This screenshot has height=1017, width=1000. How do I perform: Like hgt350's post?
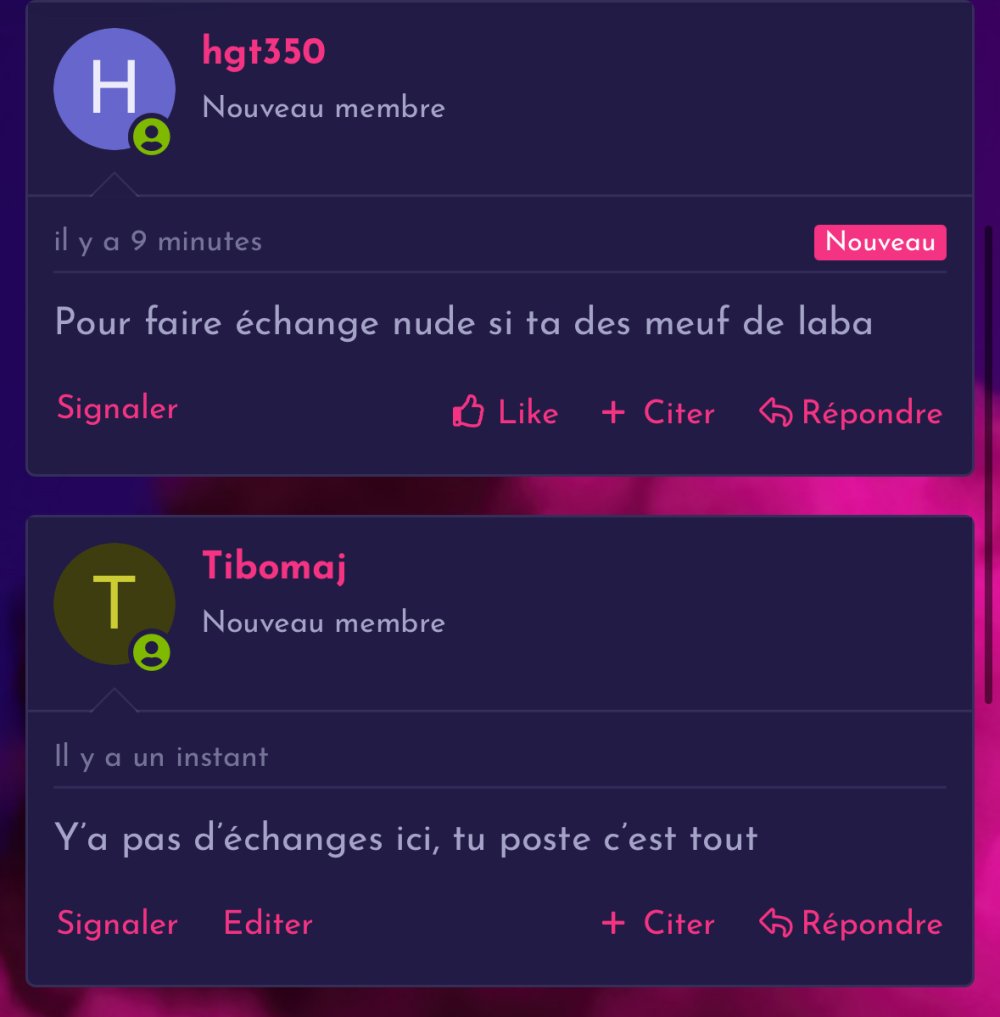pos(505,412)
